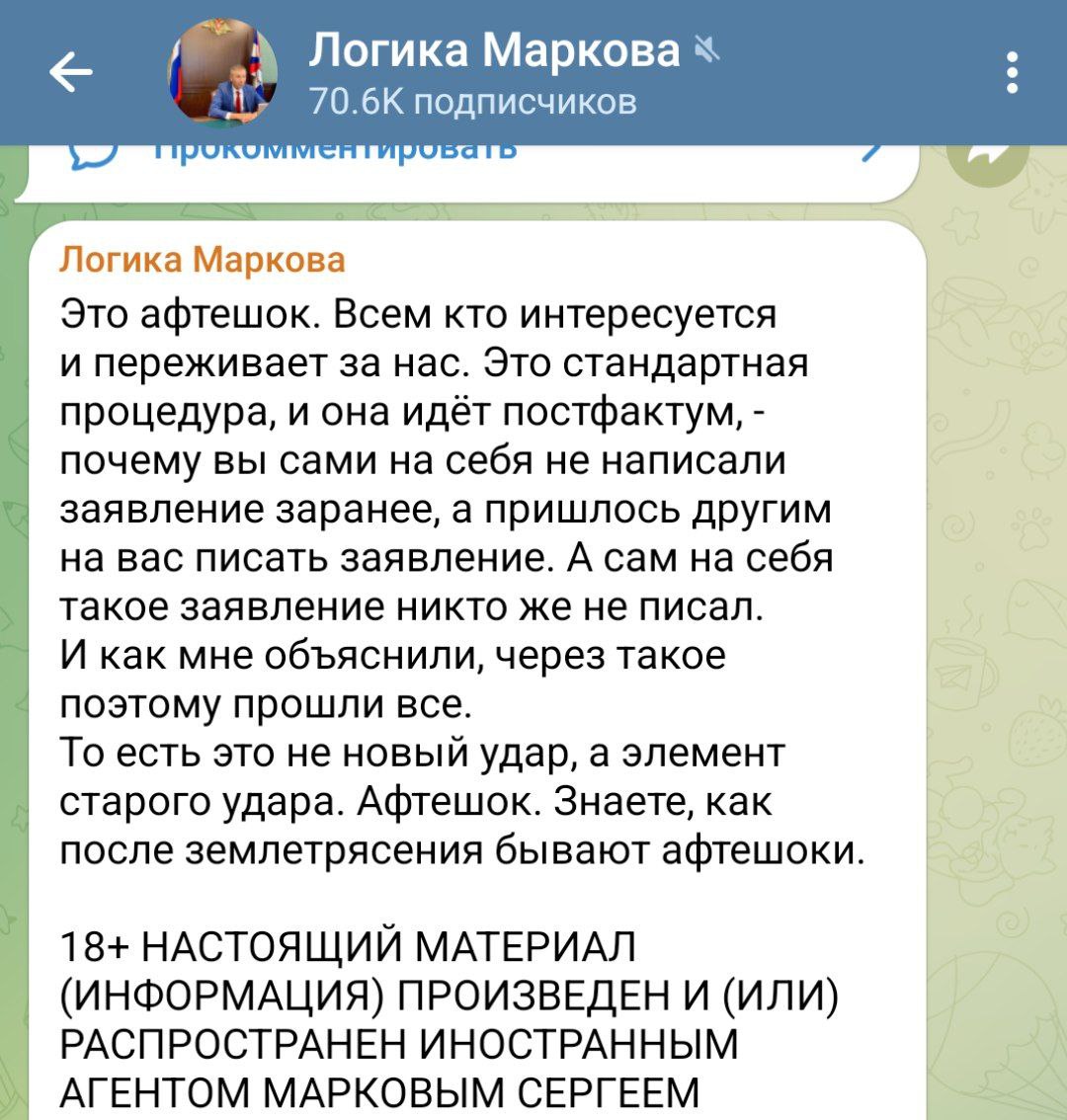Open the three-dot overflow menu
The width and height of the screenshot is (1067, 1120).
[1012, 73]
